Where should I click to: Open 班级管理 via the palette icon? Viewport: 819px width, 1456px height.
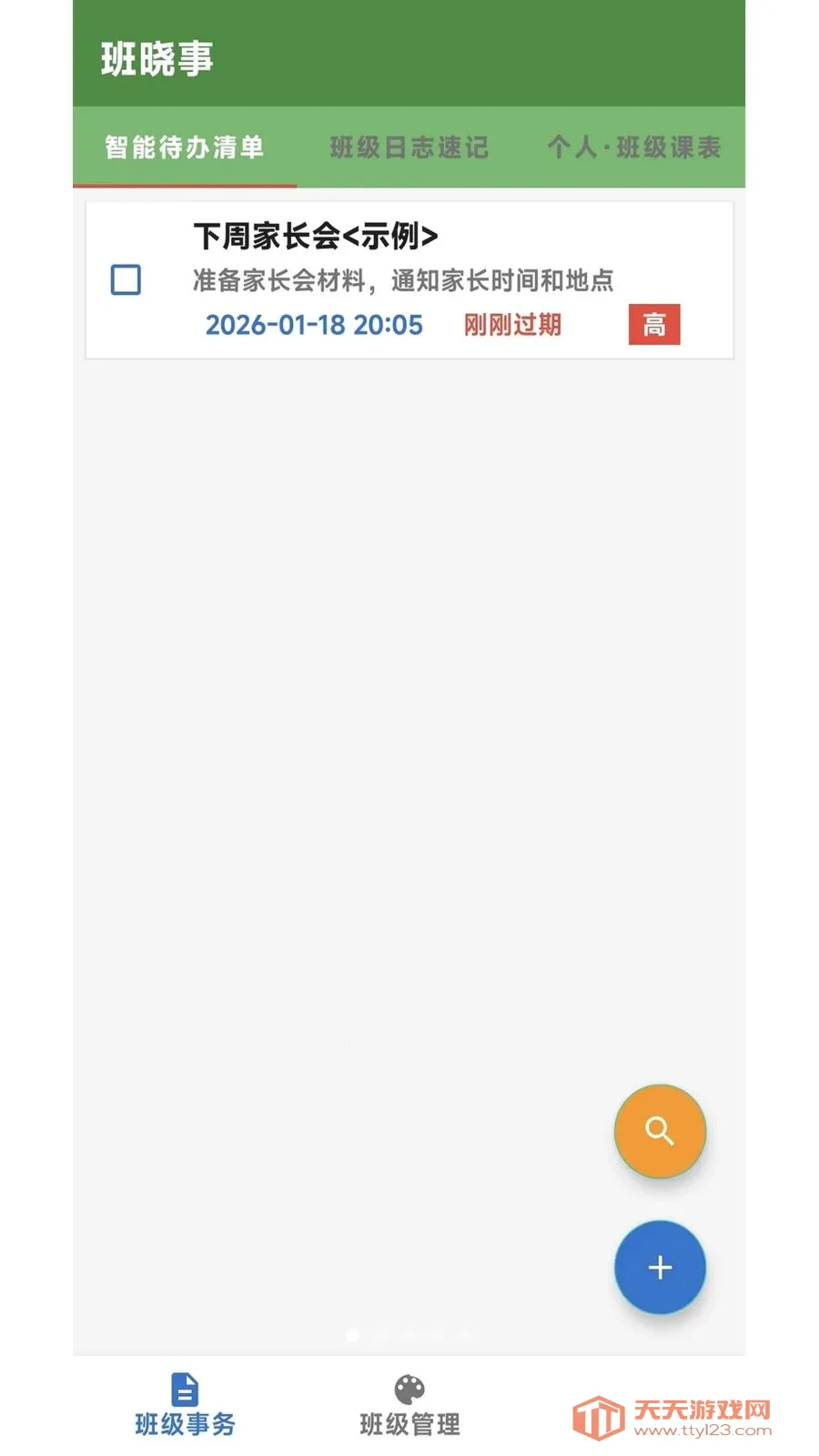[x=409, y=1389]
